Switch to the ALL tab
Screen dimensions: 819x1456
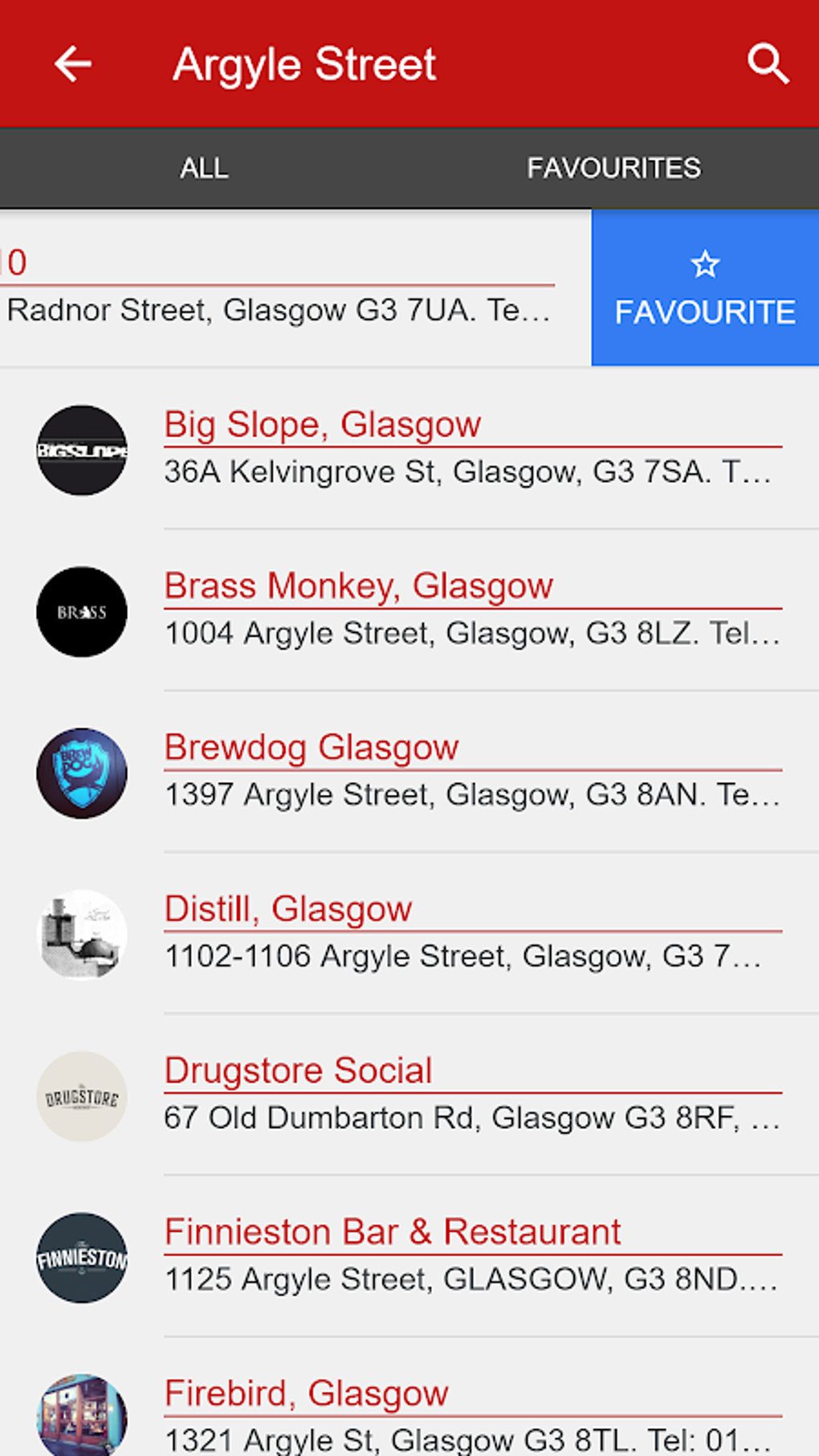pos(204,168)
